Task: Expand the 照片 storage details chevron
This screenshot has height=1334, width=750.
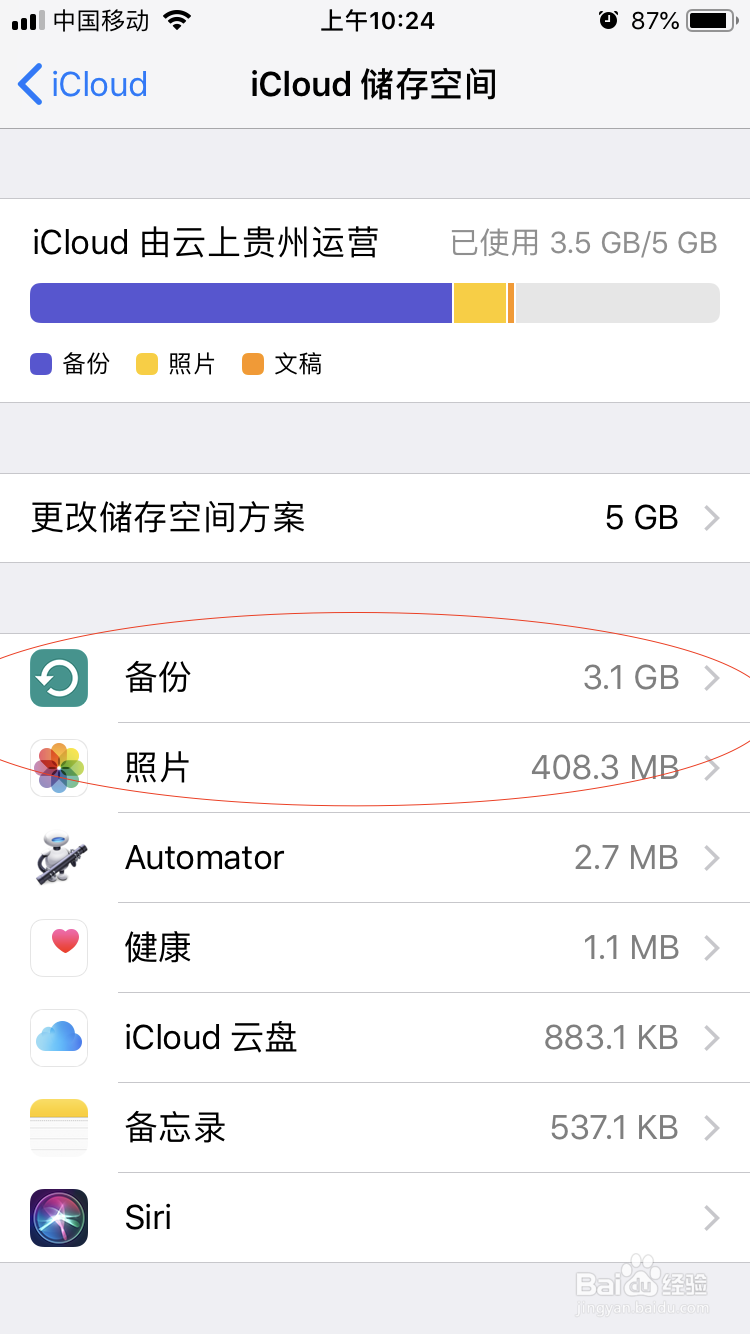Action: [x=714, y=768]
